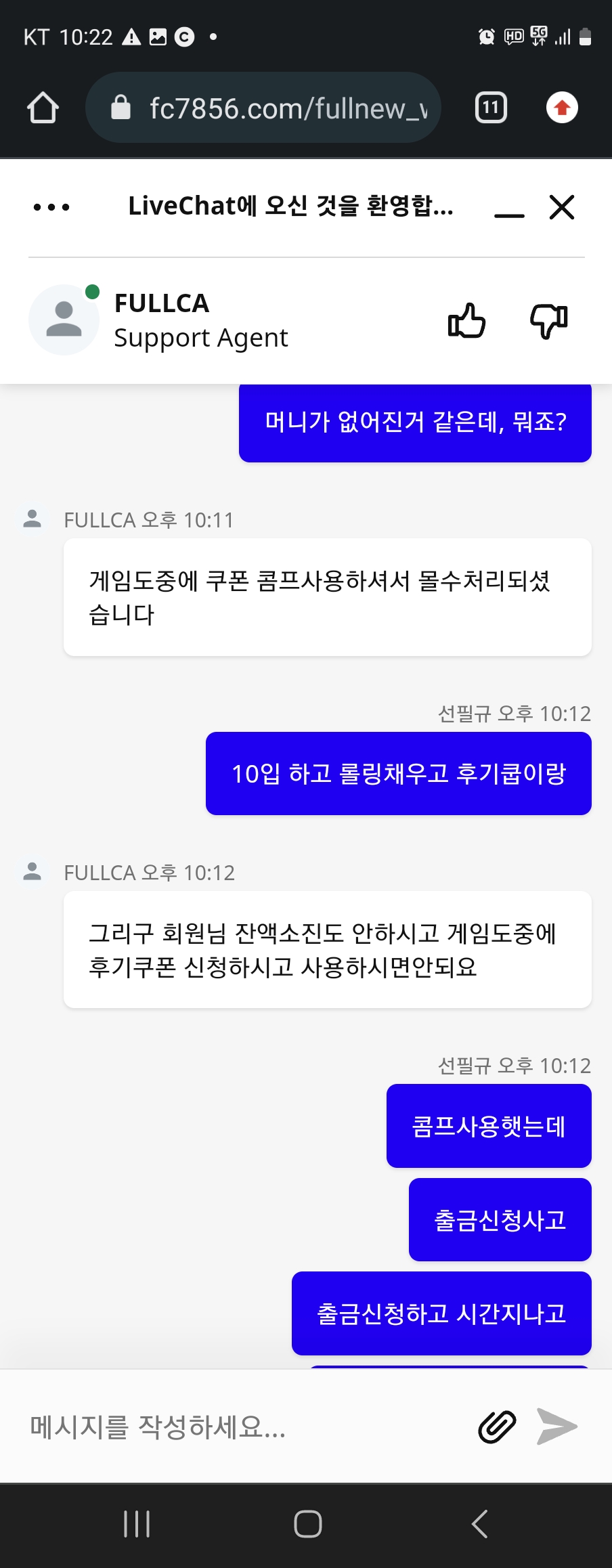Rate FULLCA agent with thumbs down
This screenshot has height=1568, width=612.
pyautogui.click(x=548, y=320)
